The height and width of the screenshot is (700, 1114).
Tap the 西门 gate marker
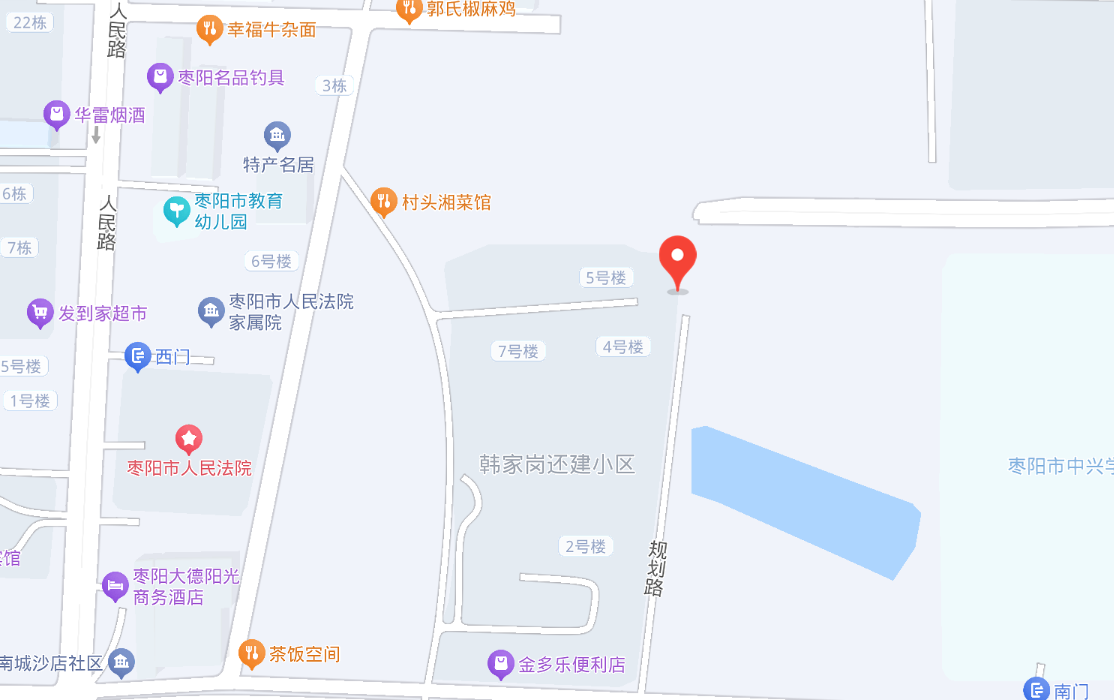coord(137,356)
